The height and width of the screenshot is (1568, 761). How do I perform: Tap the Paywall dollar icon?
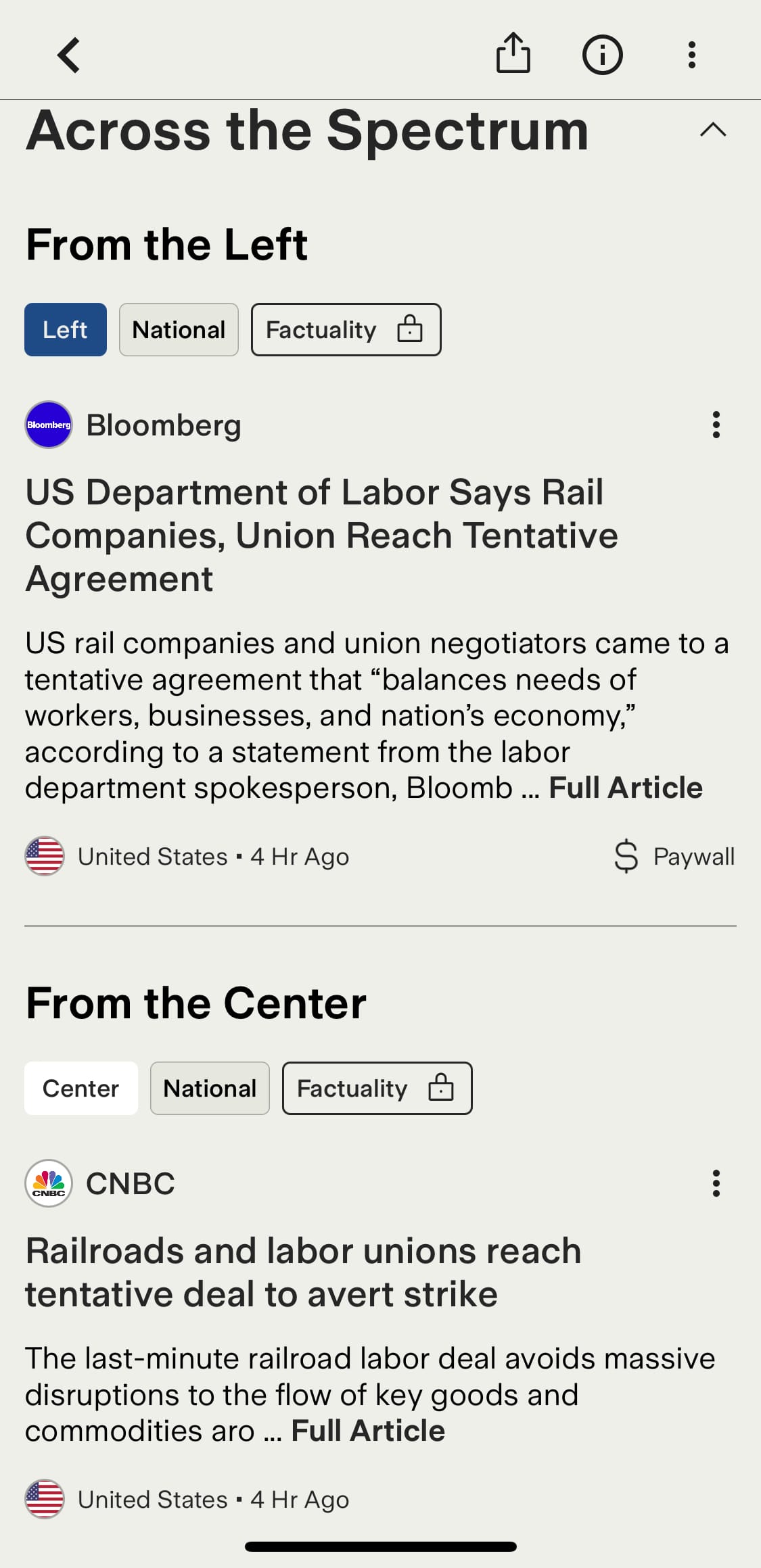(627, 856)
